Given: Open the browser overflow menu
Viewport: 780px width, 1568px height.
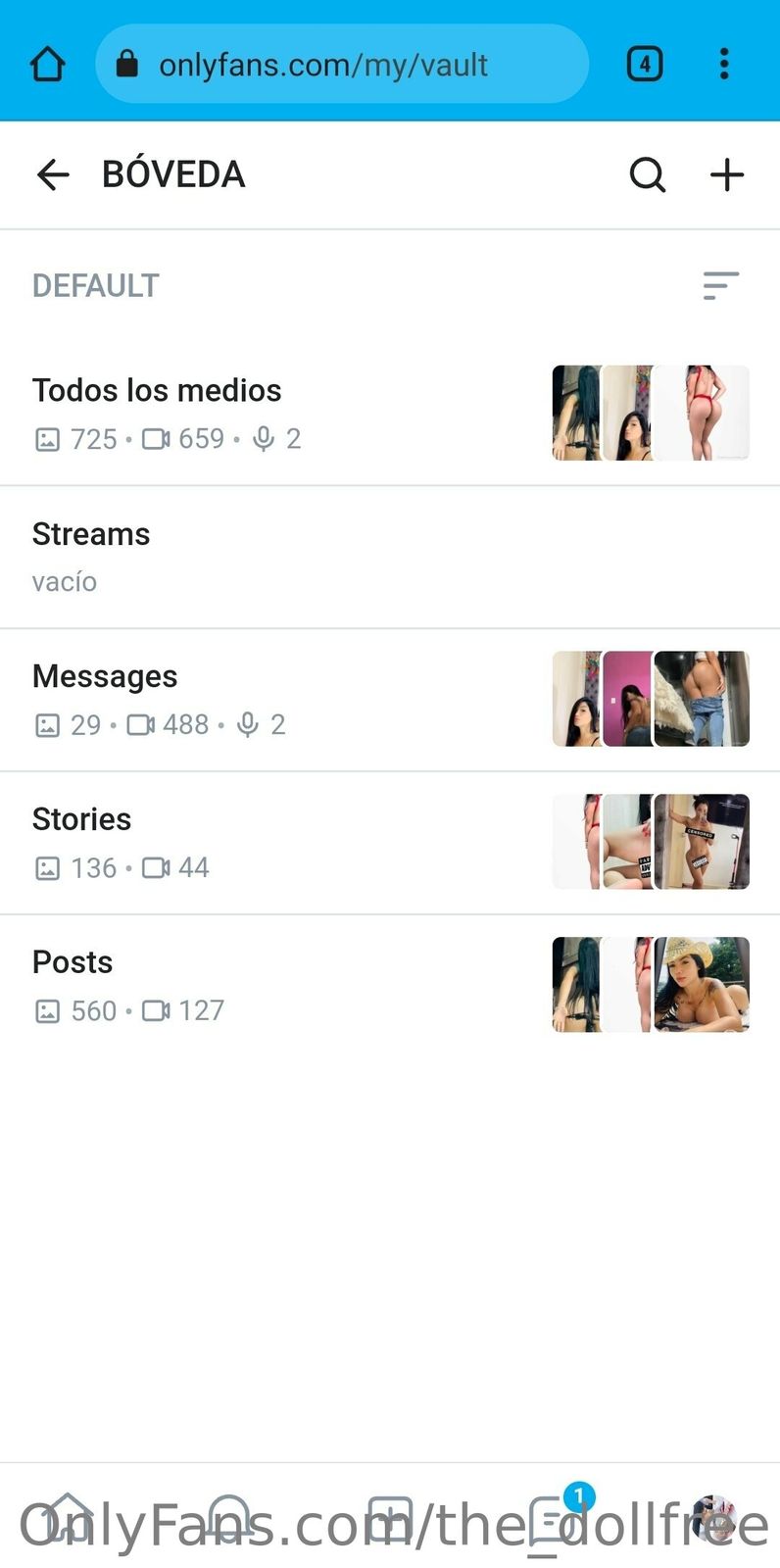Looking at the screenshot, I should point(724,65).
